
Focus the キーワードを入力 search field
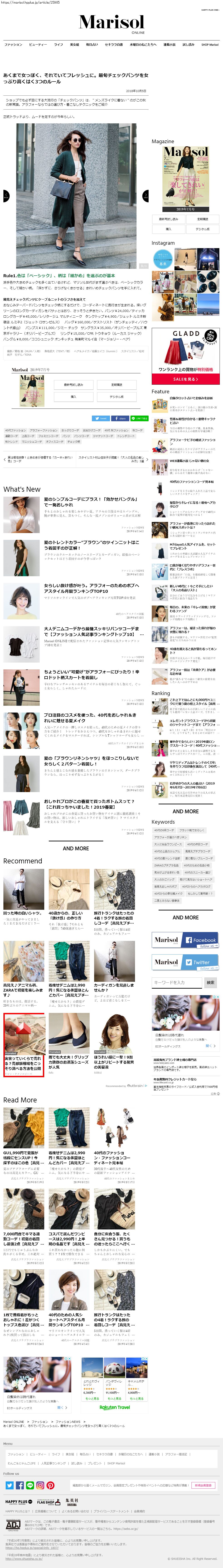[176, 982]
